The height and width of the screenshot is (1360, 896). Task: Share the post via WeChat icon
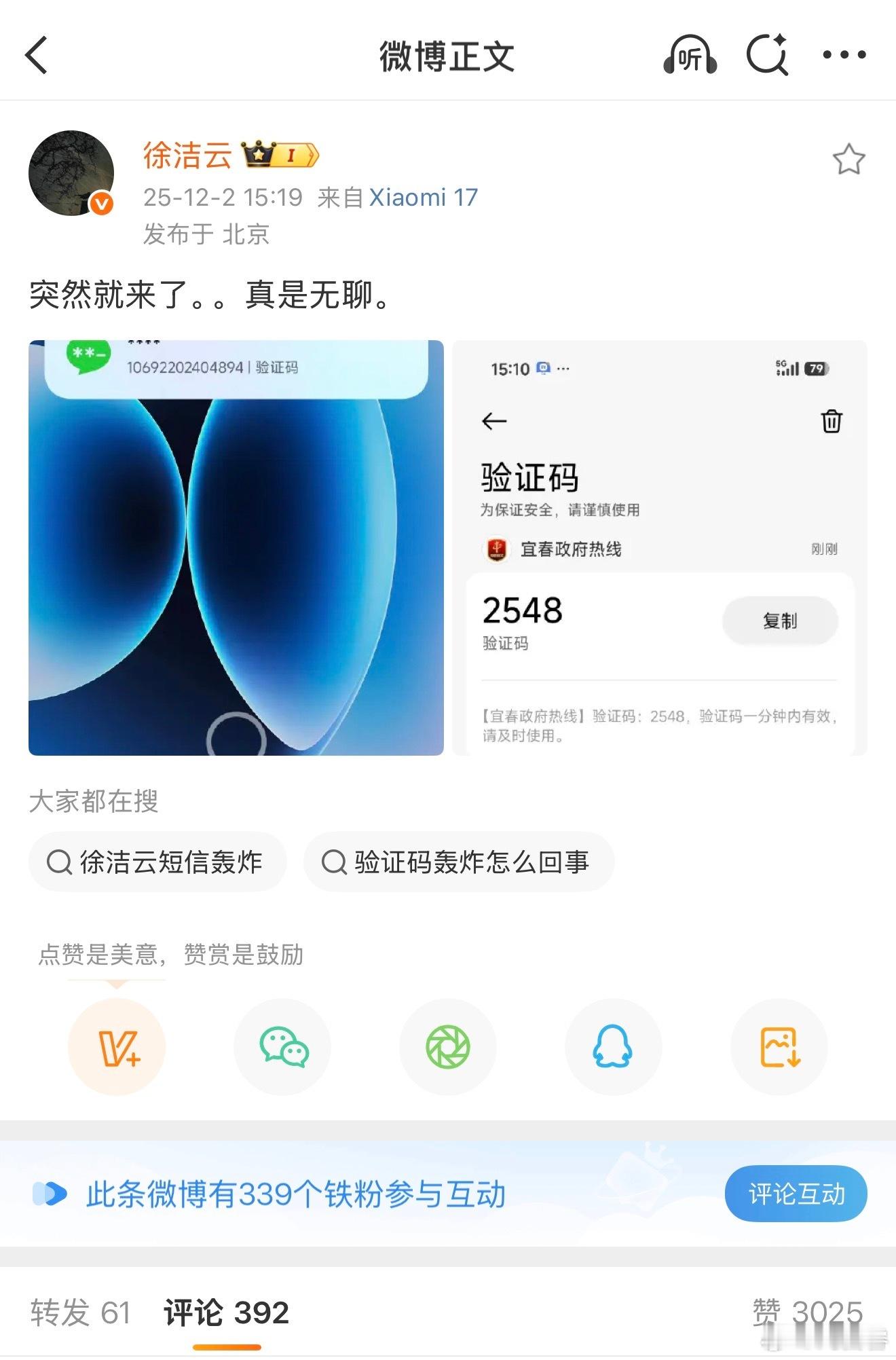pyautogui.click(x=282, y=1047)
